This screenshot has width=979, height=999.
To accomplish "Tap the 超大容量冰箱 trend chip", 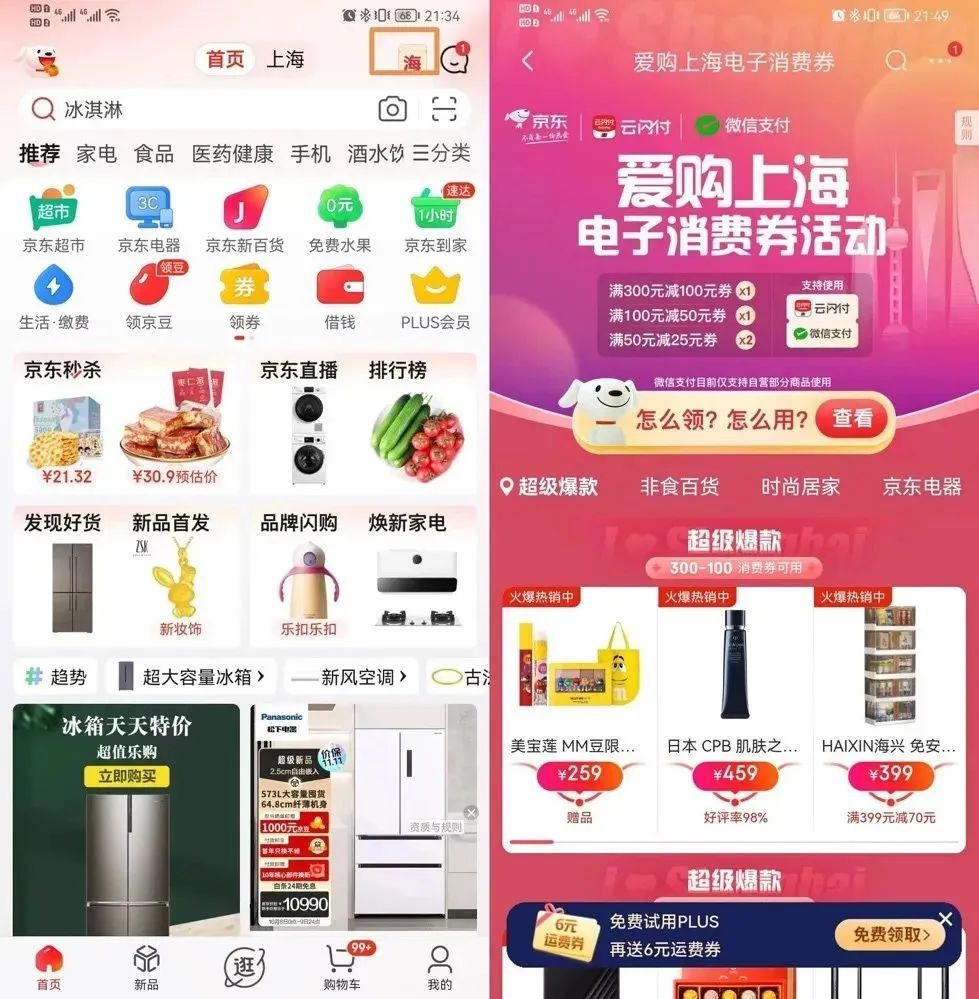I will 191,677.
